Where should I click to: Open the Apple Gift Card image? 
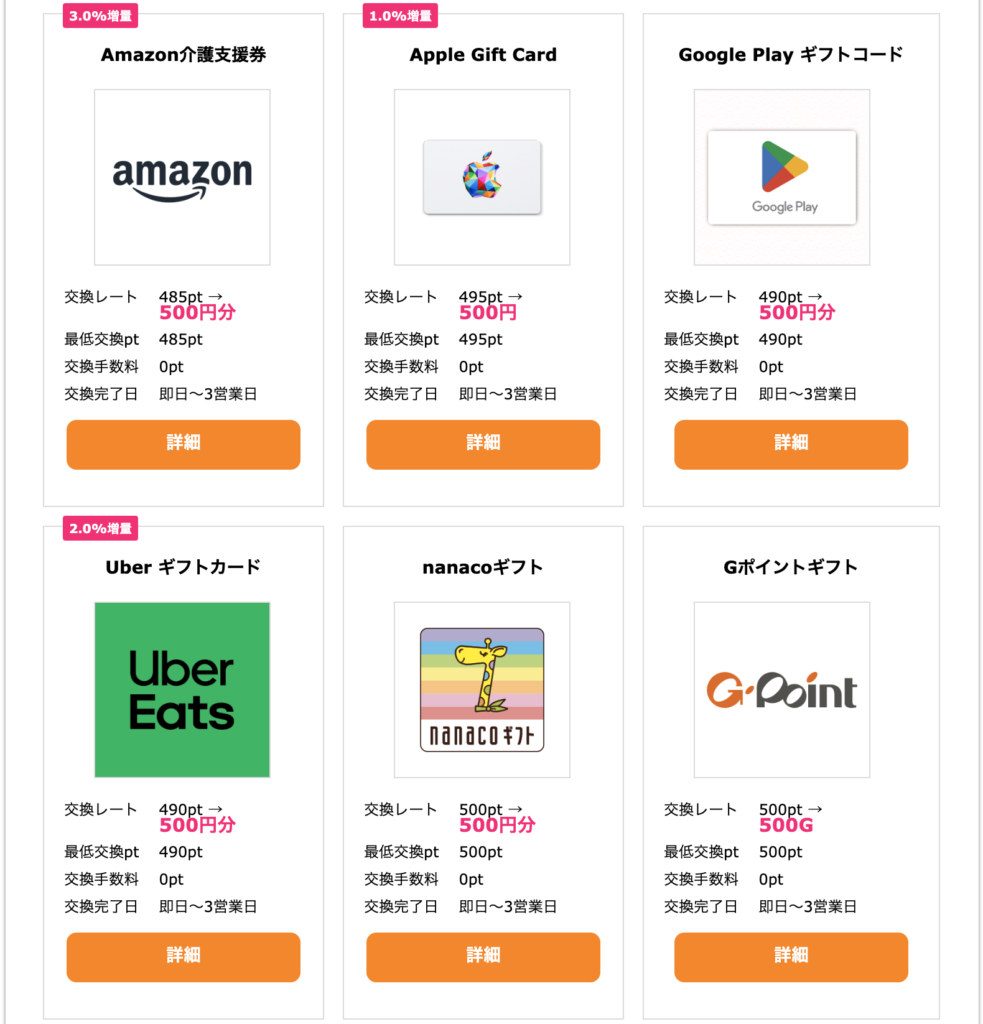(x=482, y=177)
